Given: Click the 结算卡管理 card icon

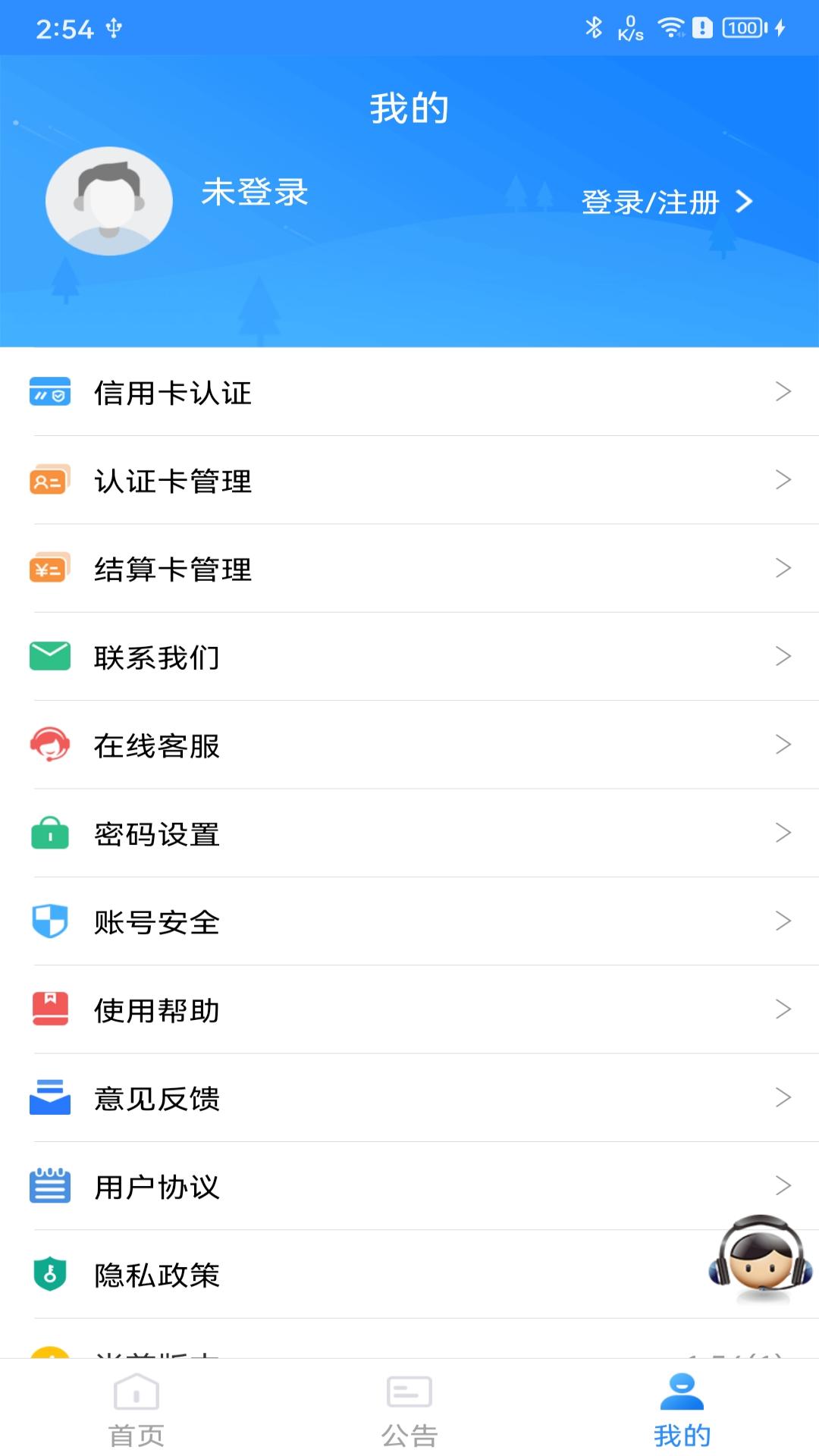Looking at the screenshot, I should [x=49, y=570].
